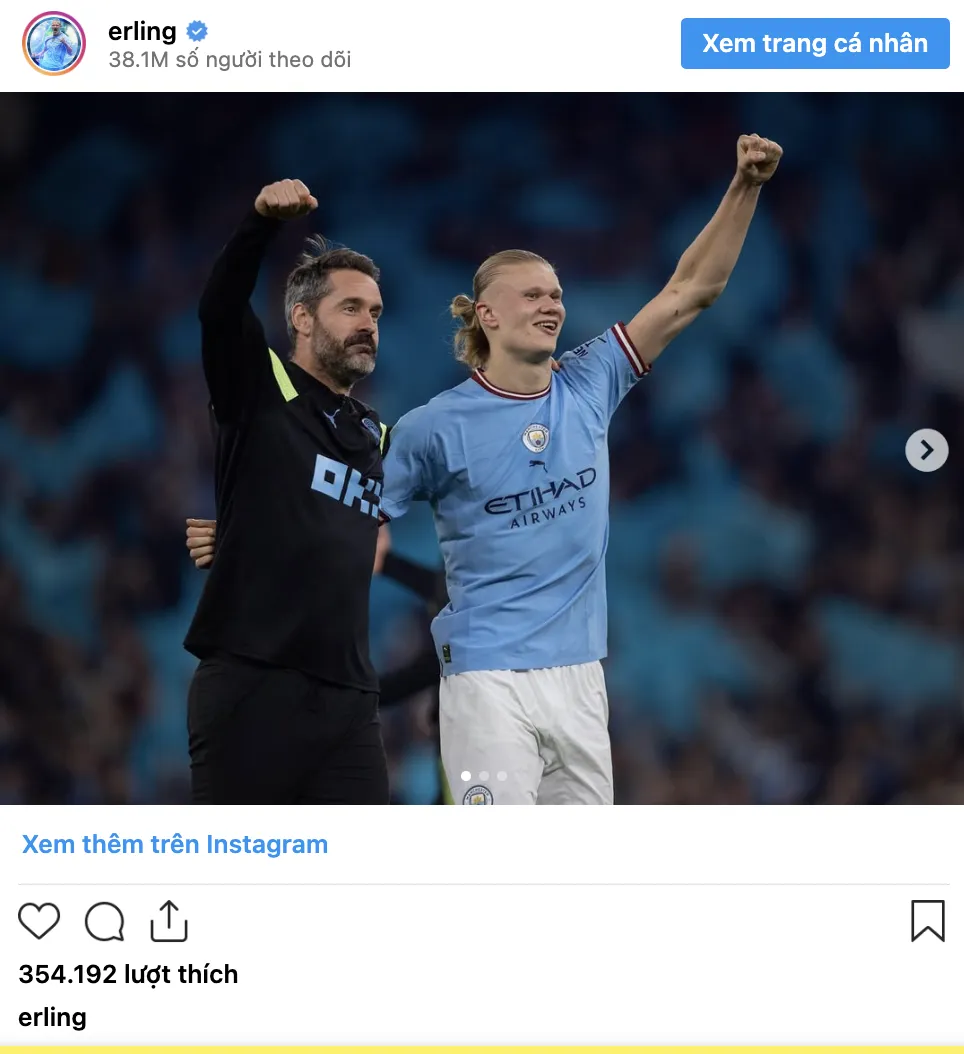
Task: Like this post with the heart
Action: coord(39,921)
